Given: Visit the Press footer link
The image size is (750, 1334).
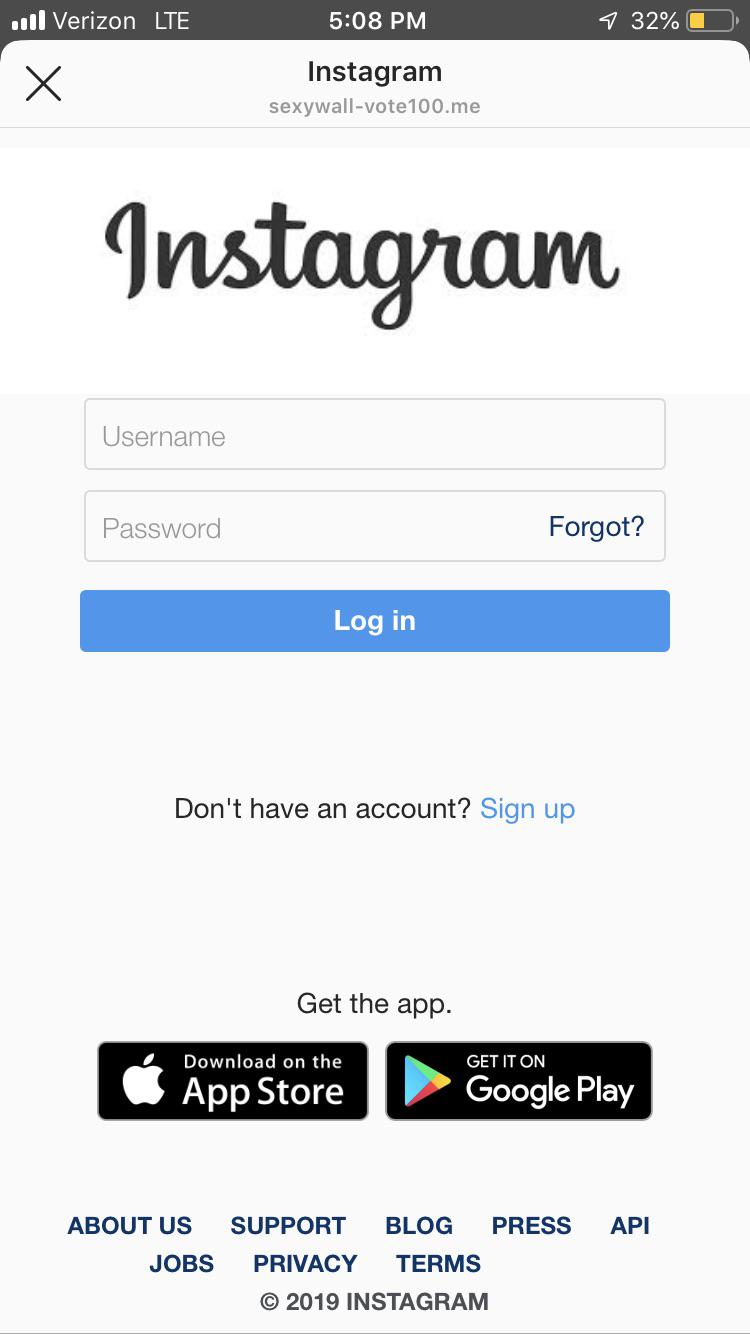Looking at the screenshot, I should [531, 1226].
